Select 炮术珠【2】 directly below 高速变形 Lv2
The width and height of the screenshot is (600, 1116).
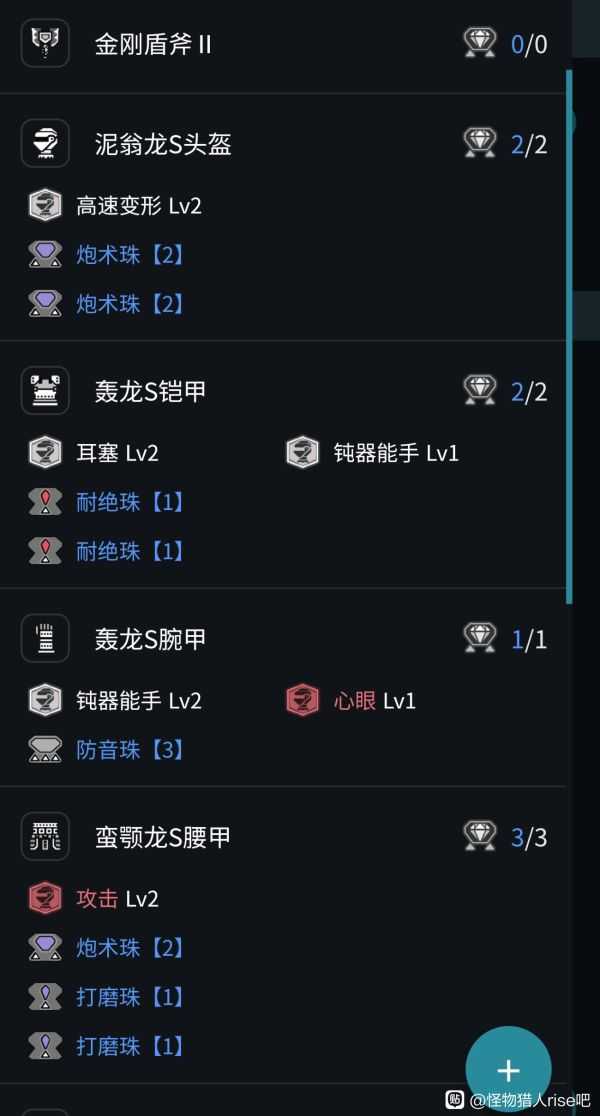130,255
